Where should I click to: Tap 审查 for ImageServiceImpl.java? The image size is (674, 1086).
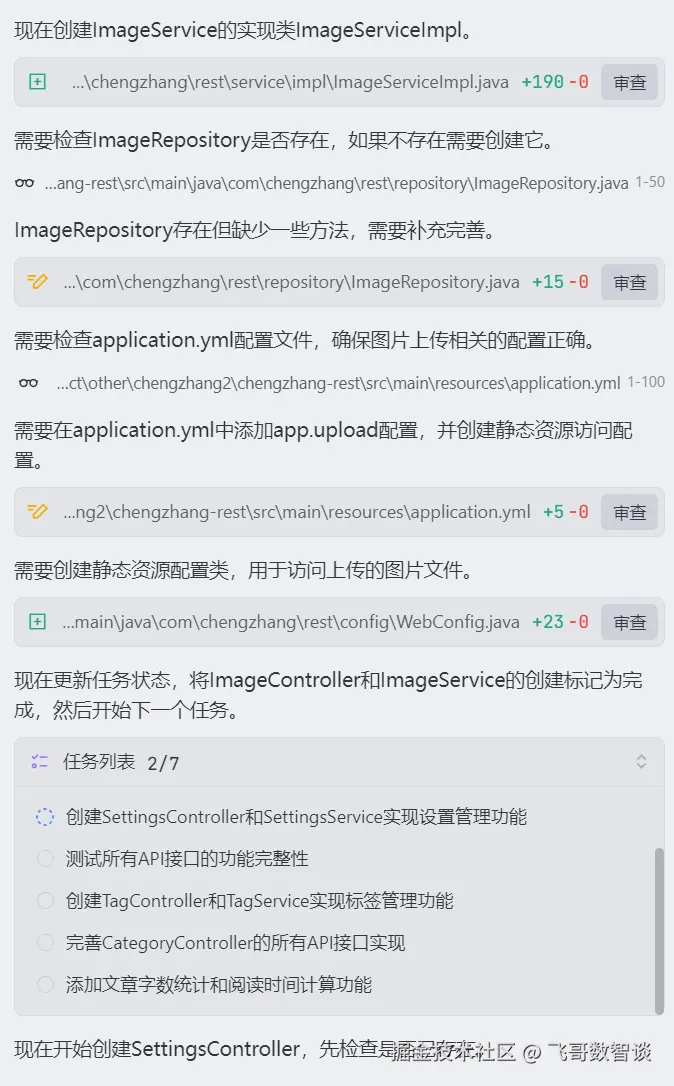coord(629,82)
